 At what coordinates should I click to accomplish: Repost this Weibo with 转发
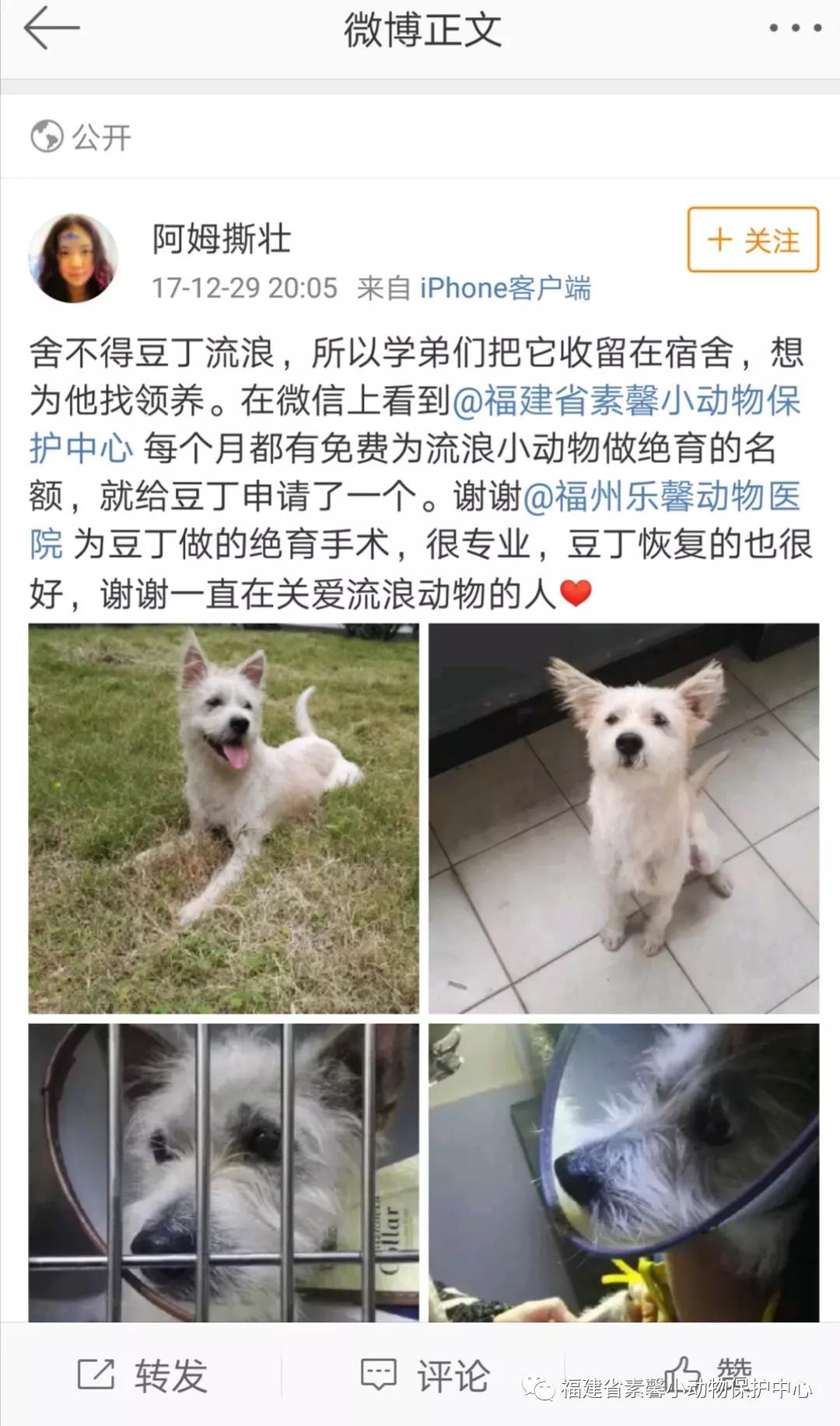(142, 1374)
